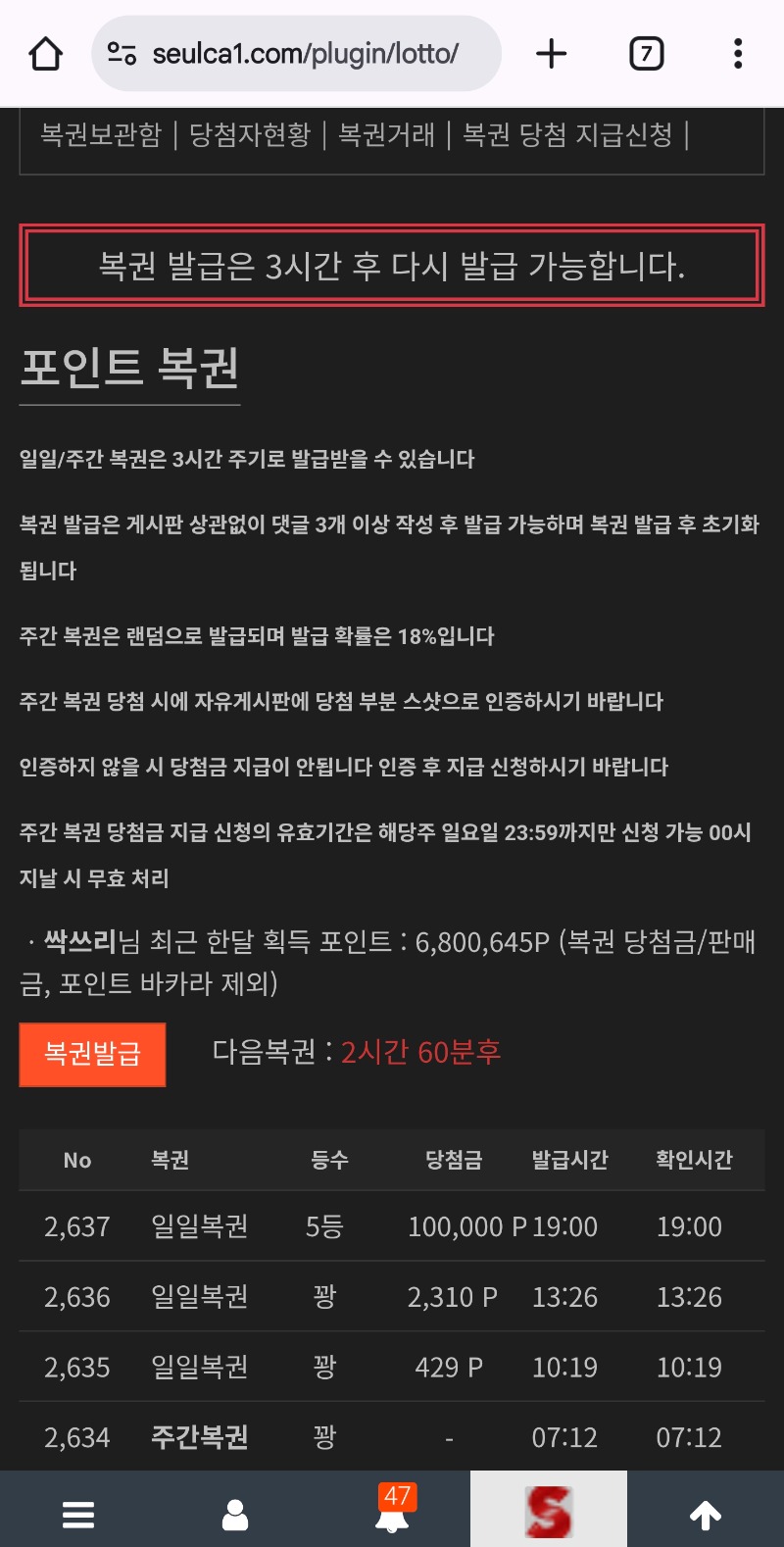Image resolution: width=784 pixels, height=1547 pixels.
Task: Open the tab switcher showing 7 tabs
Action: click(x=646, y=54)
